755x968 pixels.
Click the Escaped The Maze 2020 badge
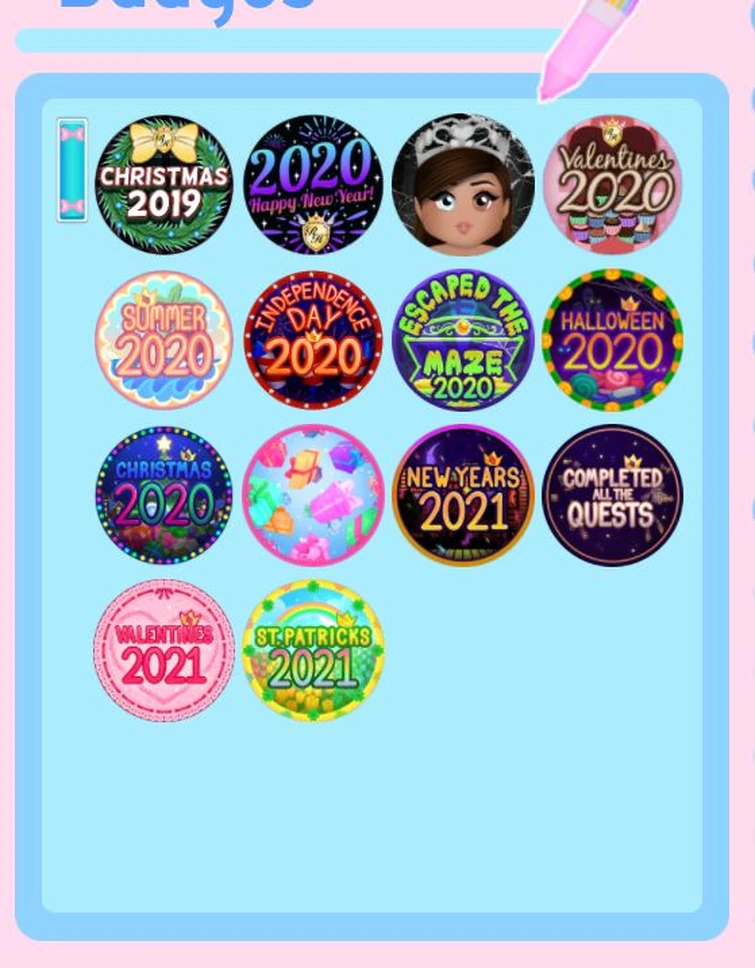463,340
